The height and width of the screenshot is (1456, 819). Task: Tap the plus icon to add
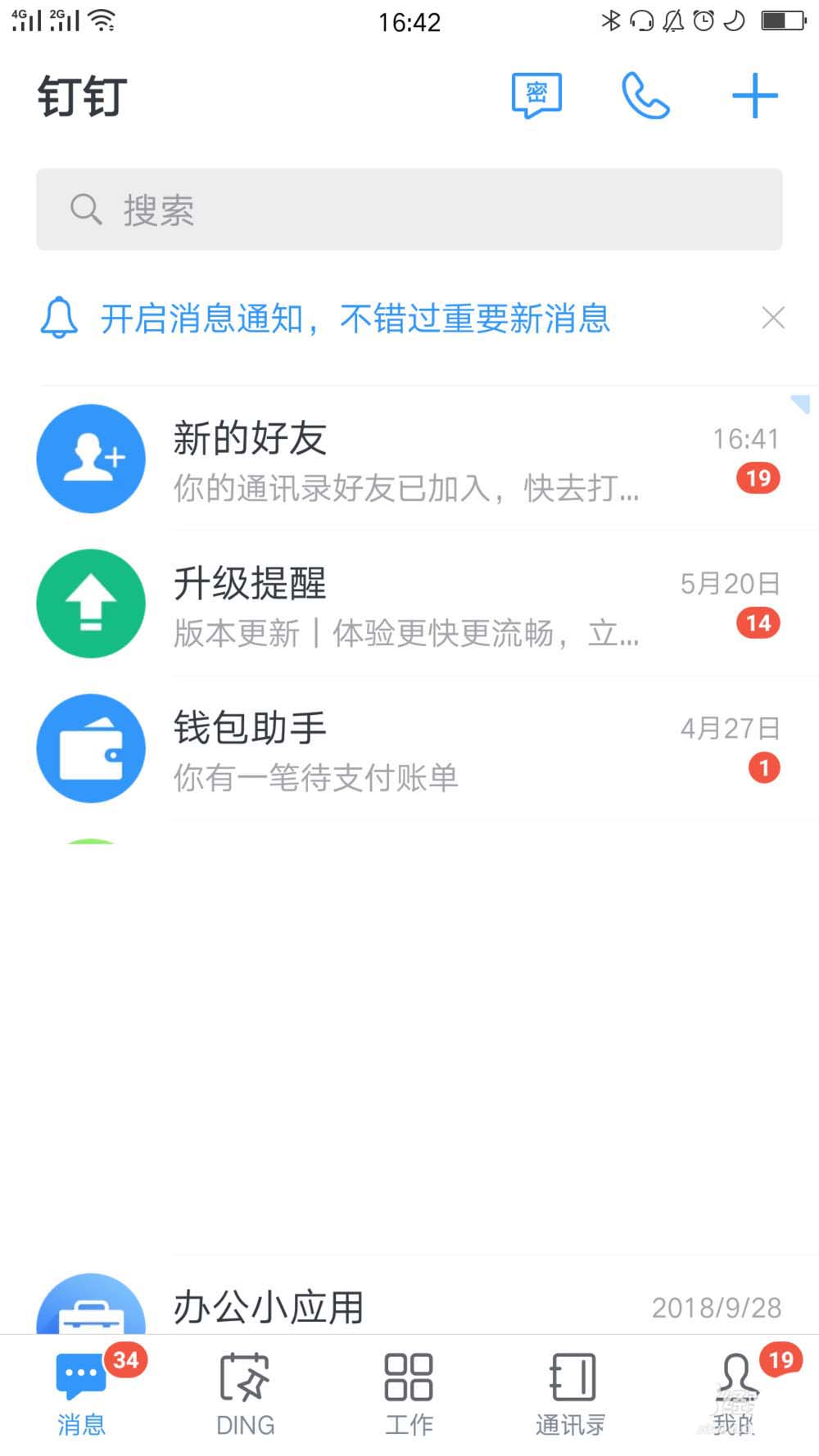point(754,96)
